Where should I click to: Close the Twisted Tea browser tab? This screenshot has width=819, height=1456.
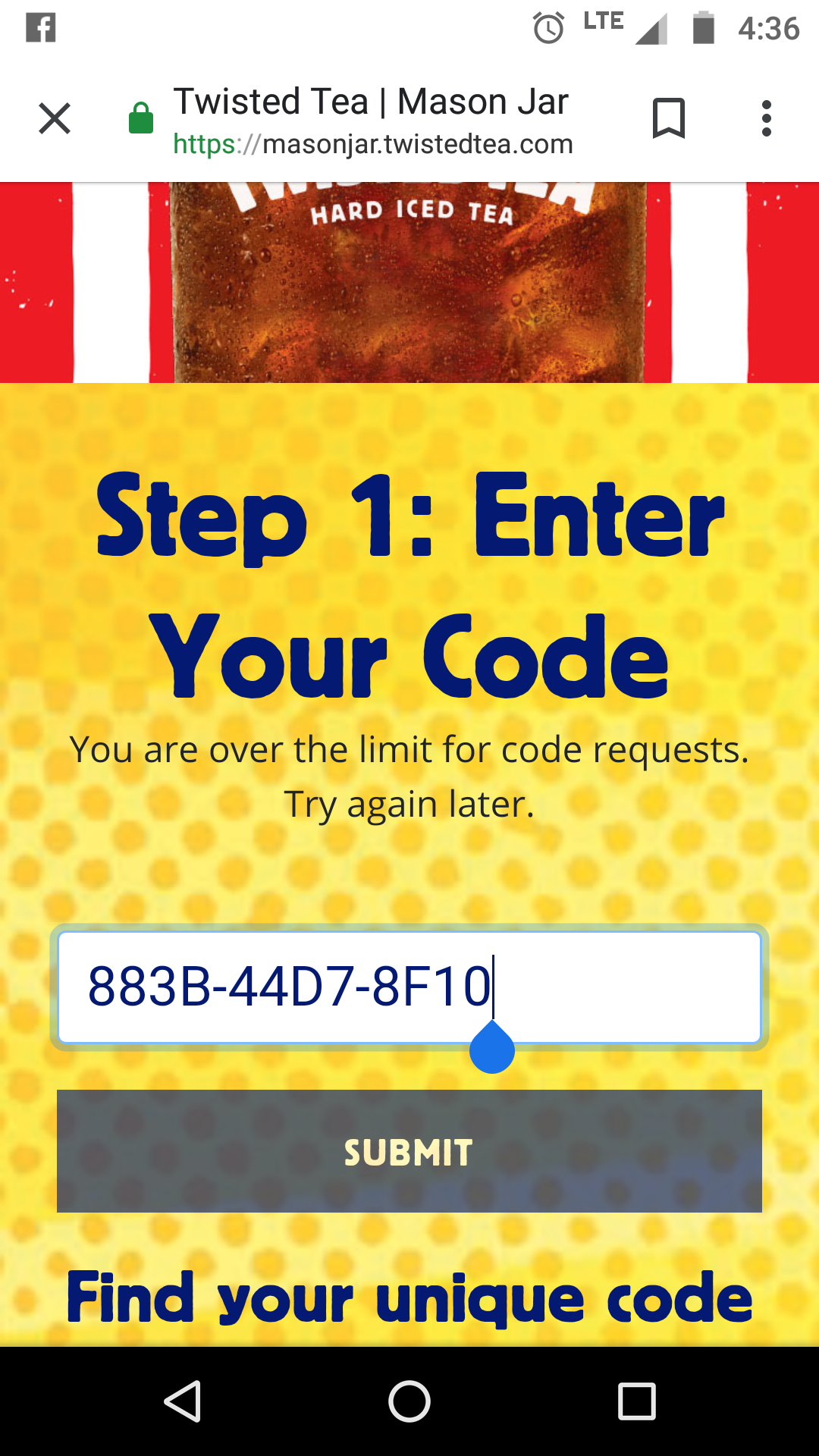(x=55, y=119)
